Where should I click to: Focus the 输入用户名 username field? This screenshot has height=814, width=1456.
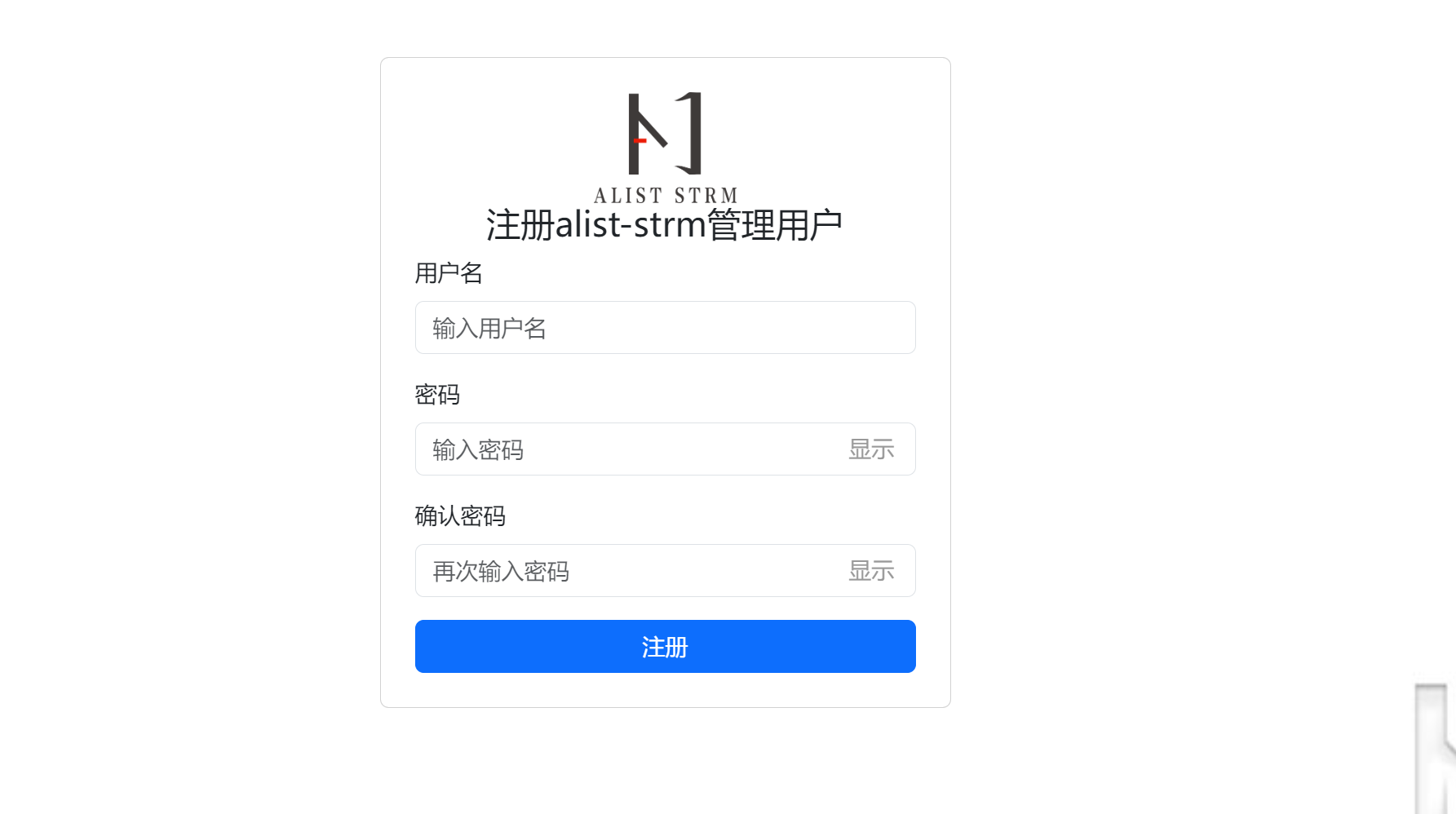click(665, 328)
